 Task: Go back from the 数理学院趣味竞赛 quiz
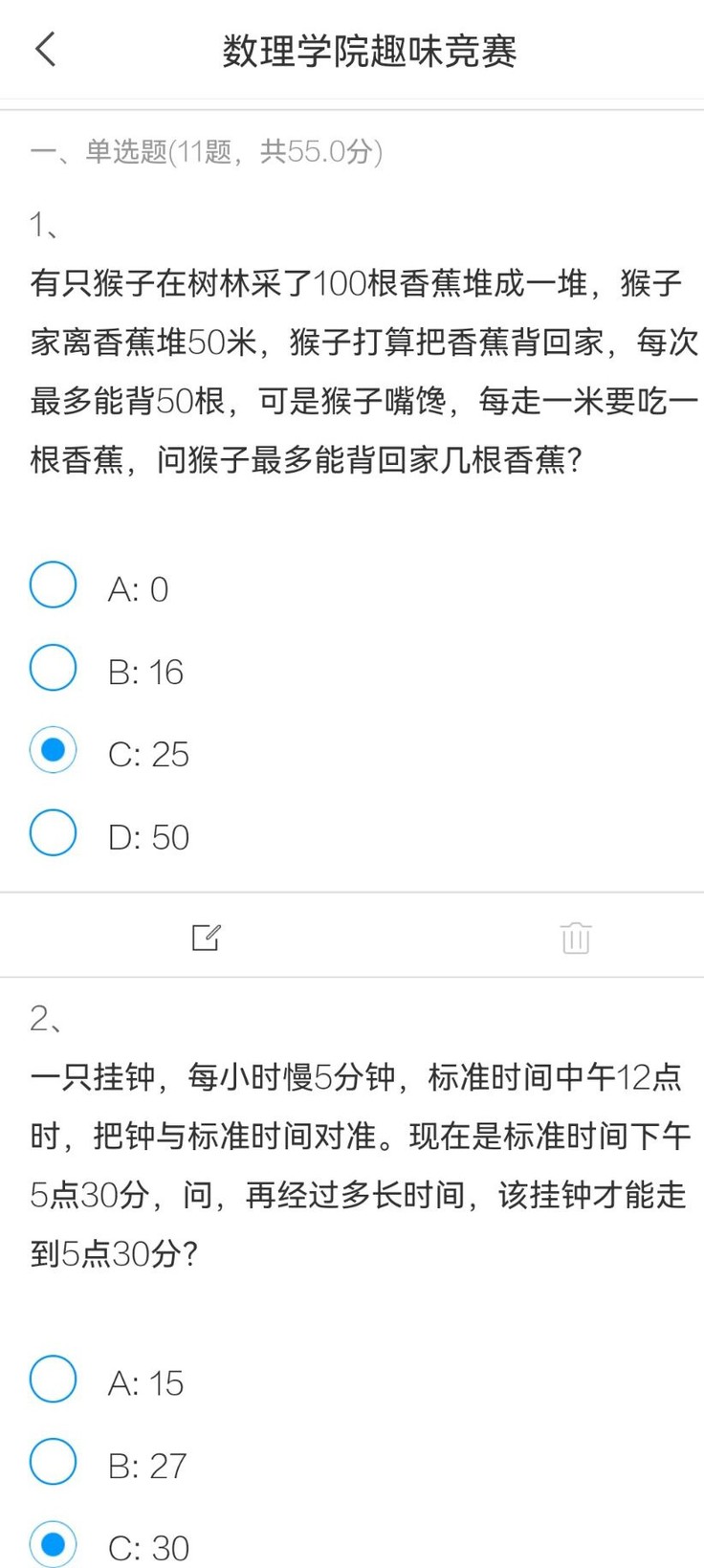pyautogui.click(x=45, y=50)
